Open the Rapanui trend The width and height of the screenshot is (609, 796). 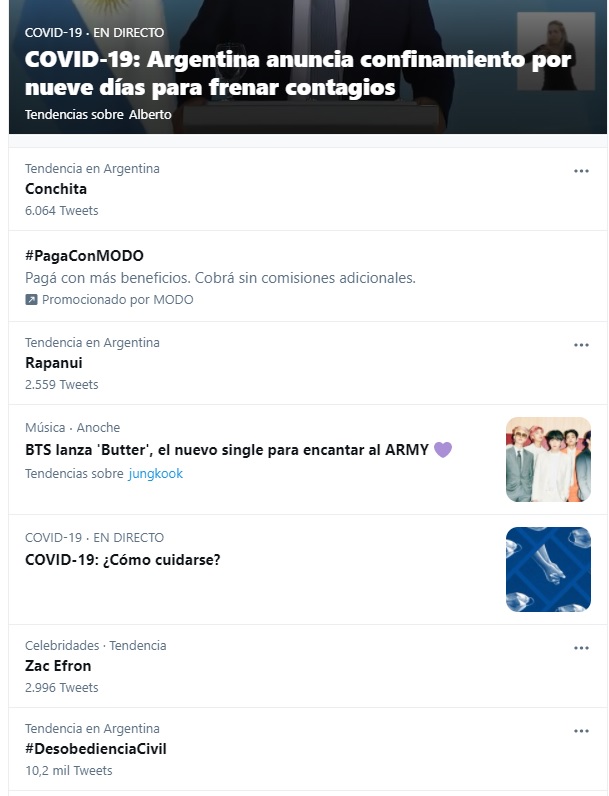[x=54, y=363]
